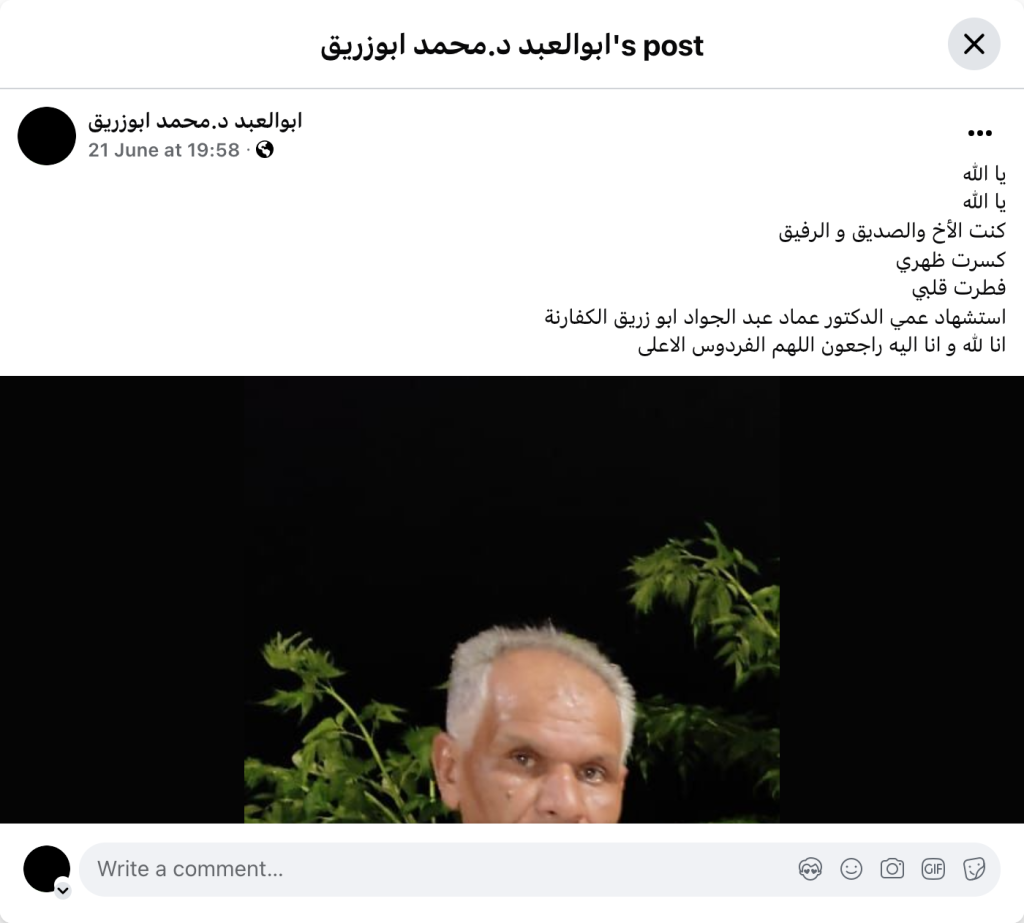Image resolution: width=1024 pixels, height=923 pixels.
Task: Open the post's three-dot options menu
Action: [x=979, y=133]
